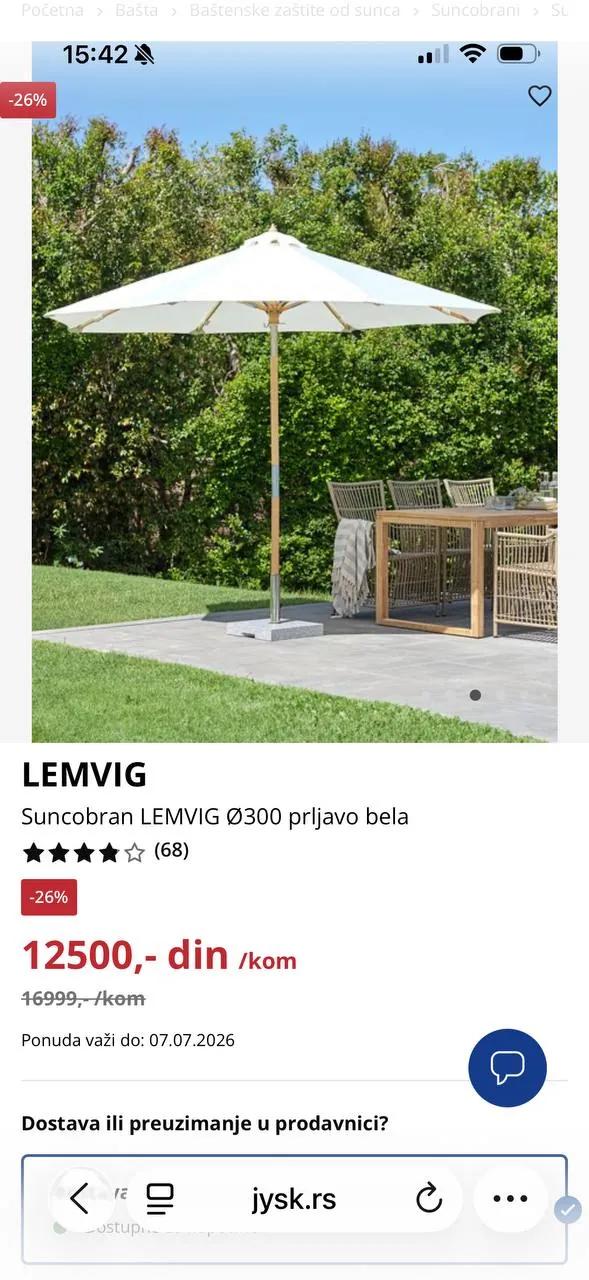Open the browser page menu icon
Screen dimensions: 589x1280
pos(160,1198)
